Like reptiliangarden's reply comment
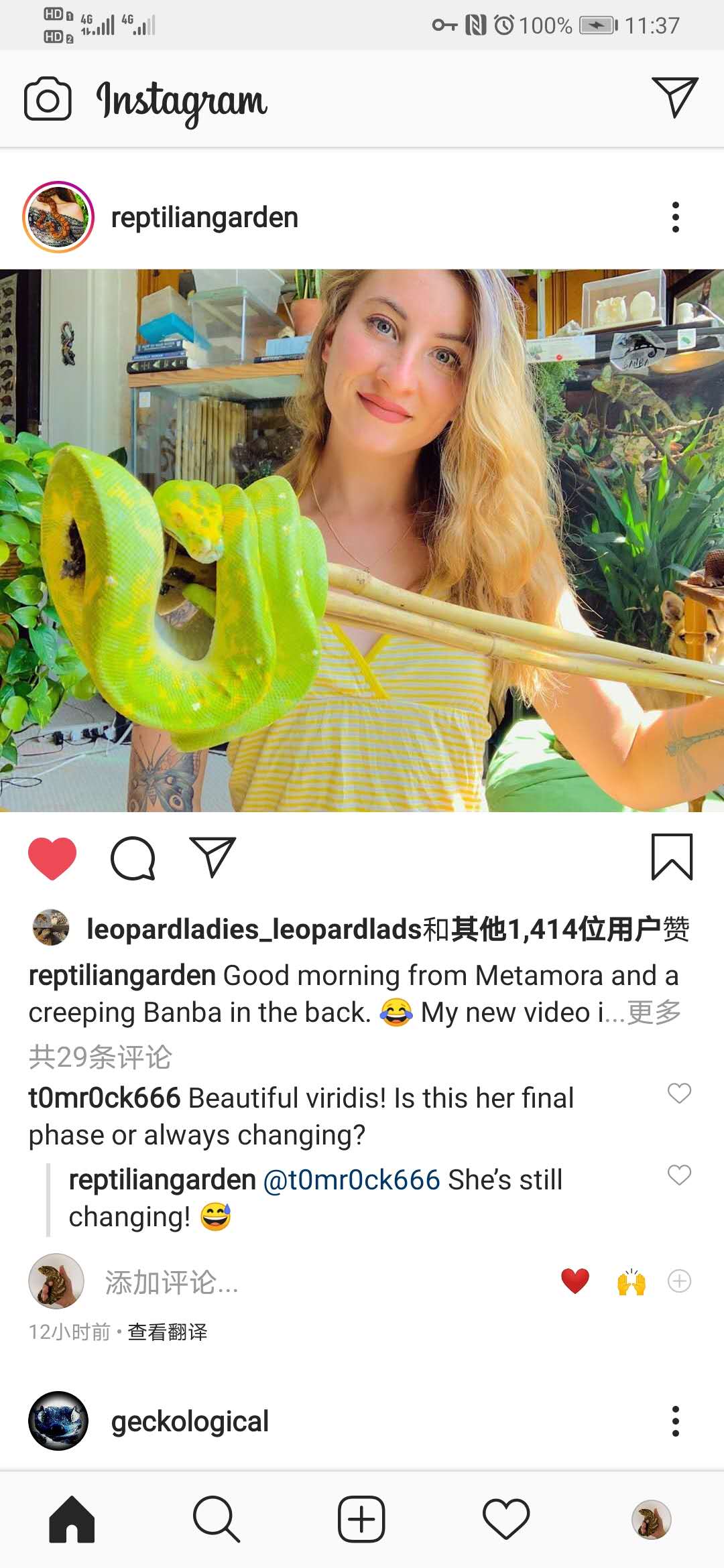 click(x=679, y=1175)
